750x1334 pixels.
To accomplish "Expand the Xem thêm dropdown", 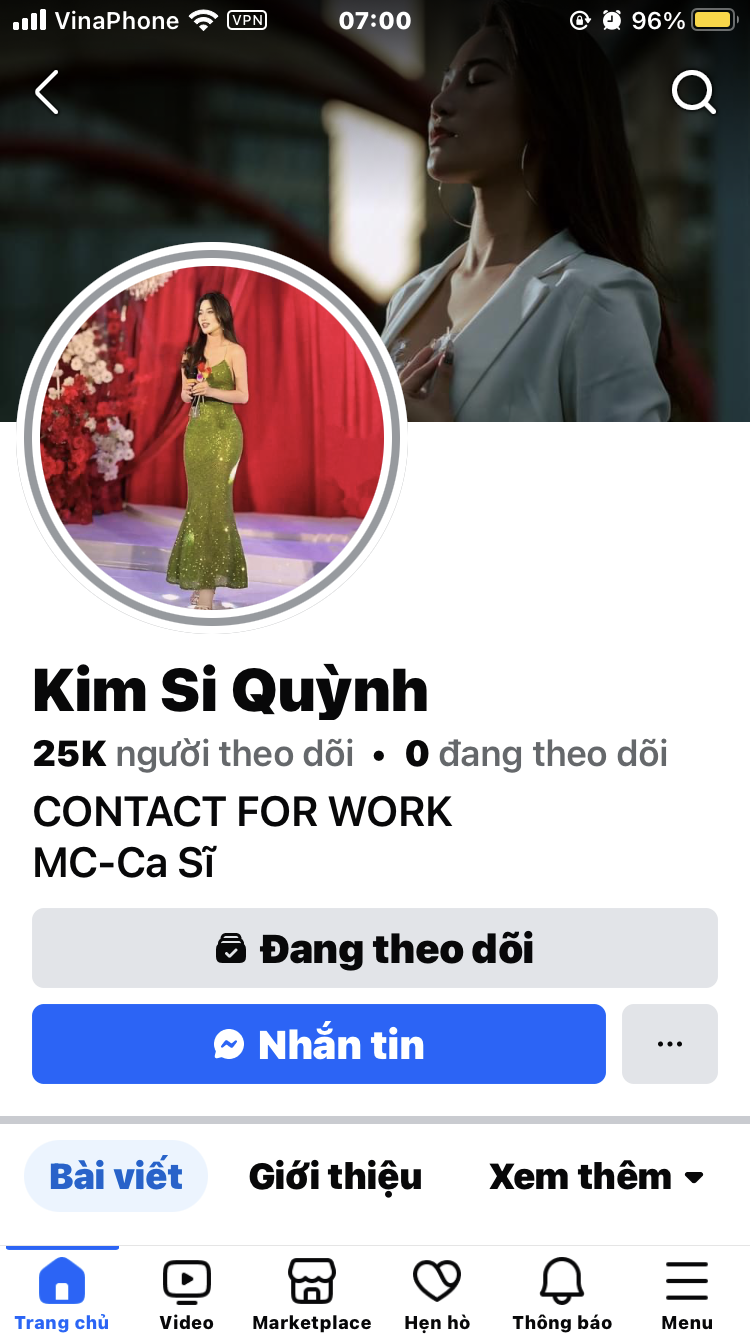I will click(596, 1176).
